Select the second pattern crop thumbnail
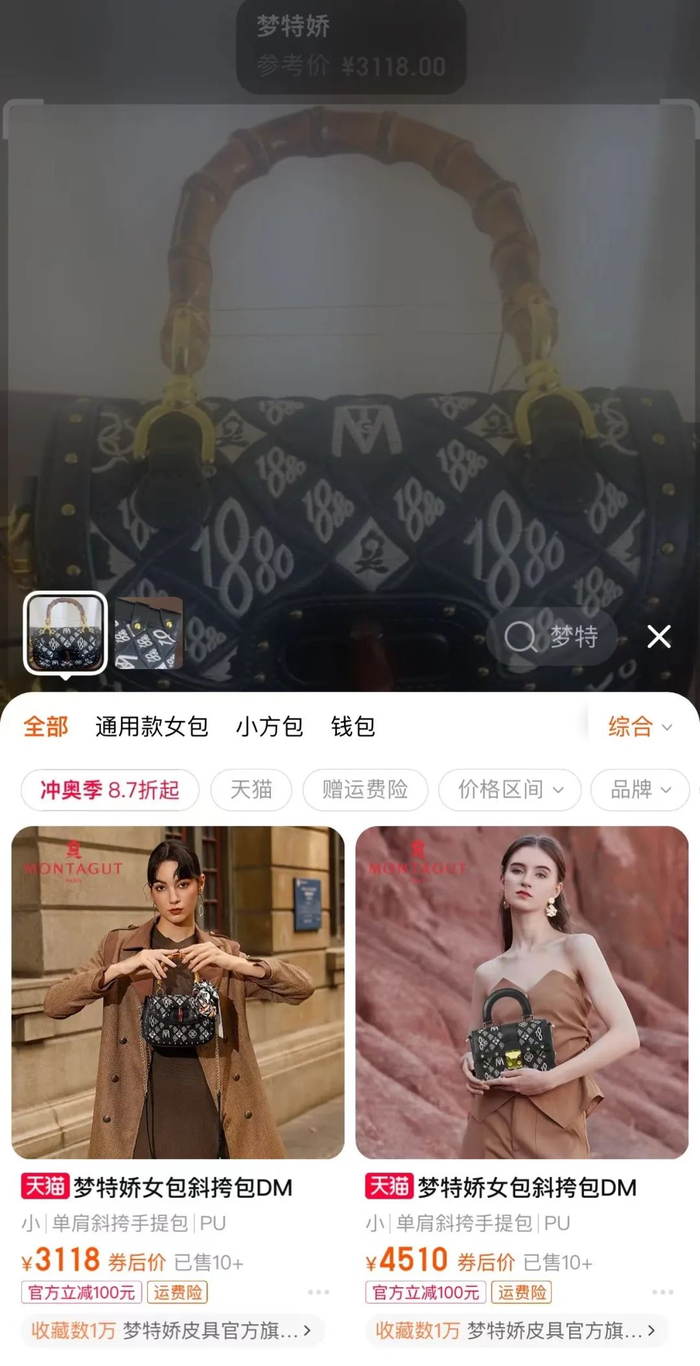Viewport: 700px width, 1366px height. tap(149, 632)
